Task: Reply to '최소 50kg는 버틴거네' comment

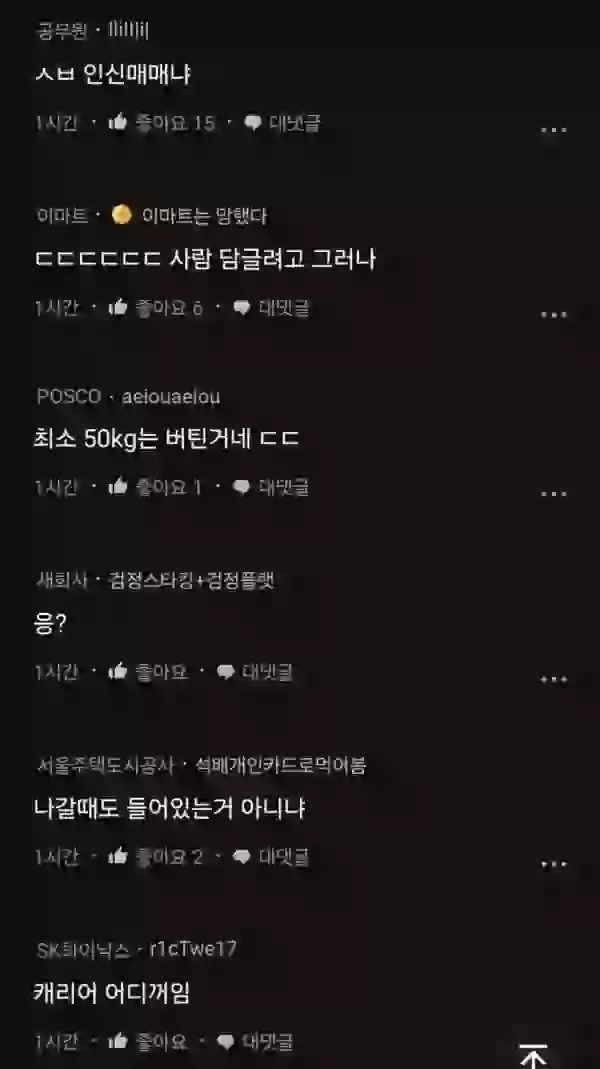Action: pos(271,487)
